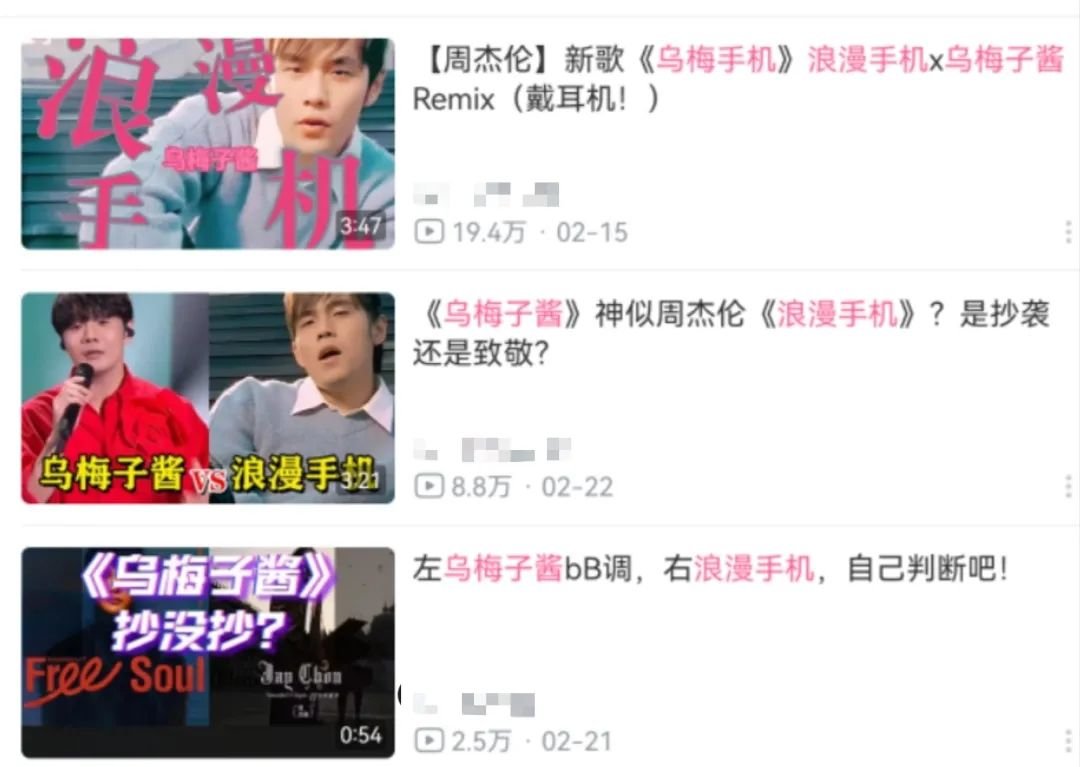Play the 《乌梅子酱》抄没抄 thumbnail video
1080x767 pixels.
point(208,652)
